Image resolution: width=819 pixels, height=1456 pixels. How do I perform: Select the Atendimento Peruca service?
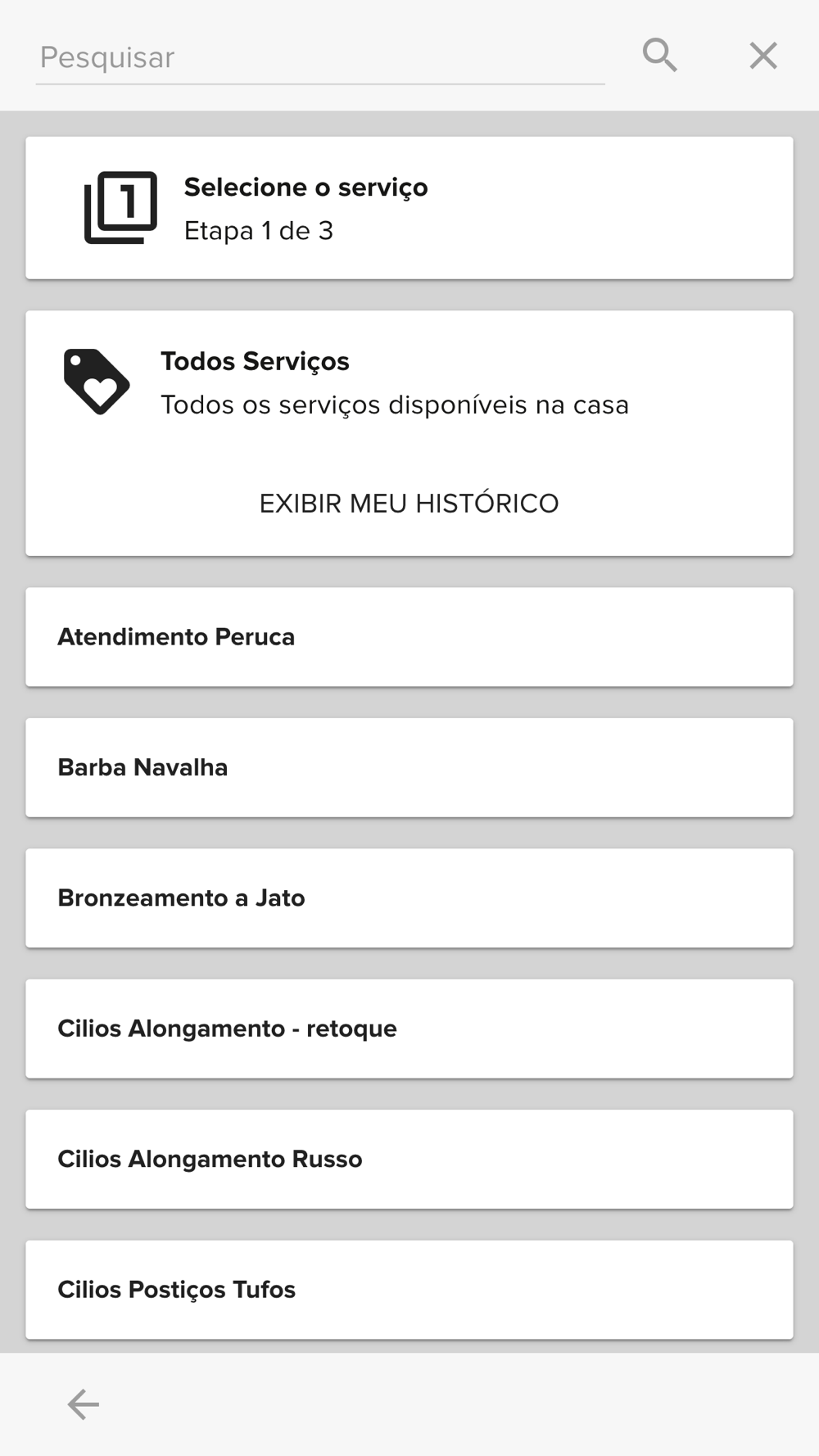pyautogui.click(x=409, y=637)
